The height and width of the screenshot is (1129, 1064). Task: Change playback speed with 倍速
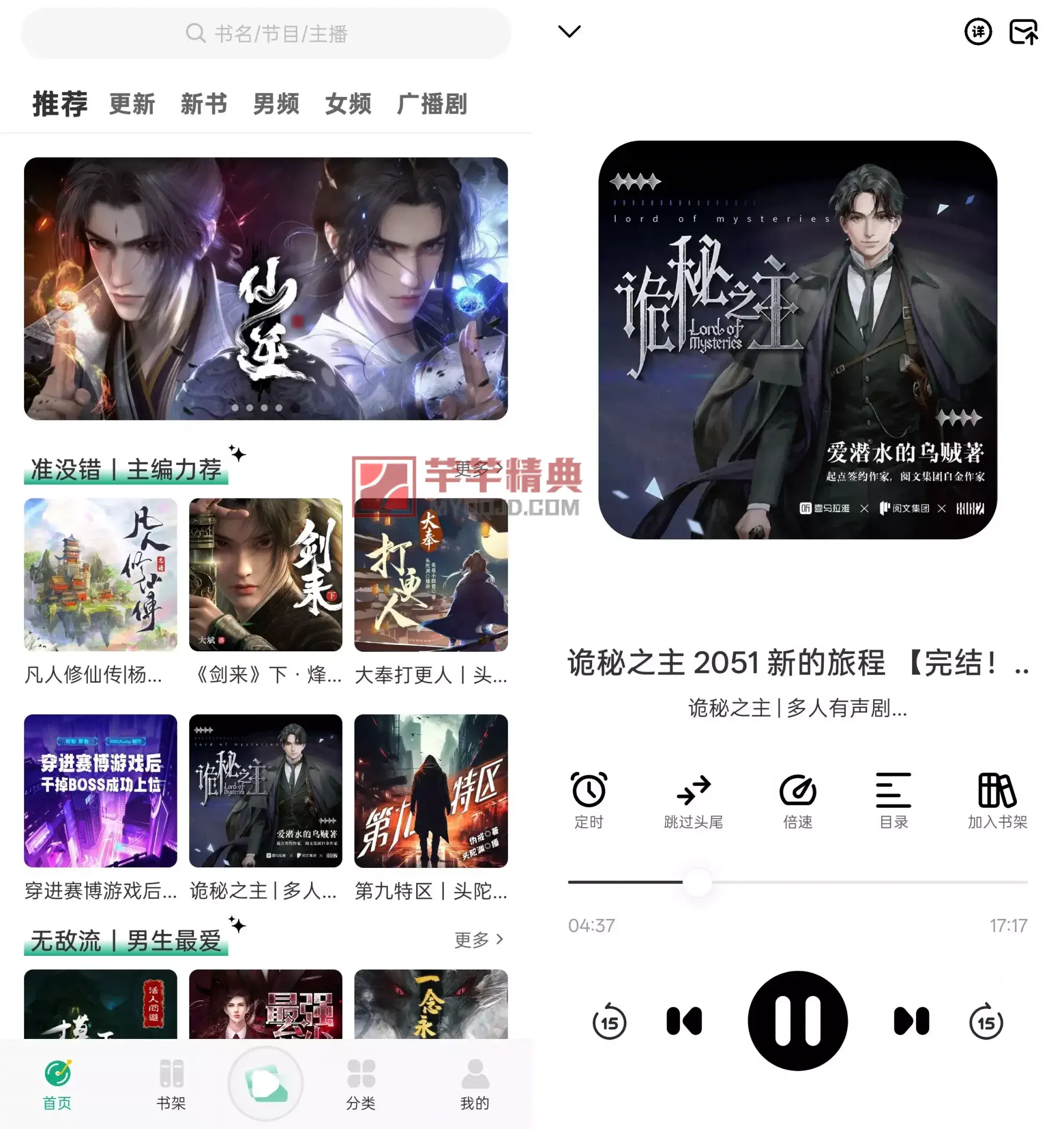(797, 800)
